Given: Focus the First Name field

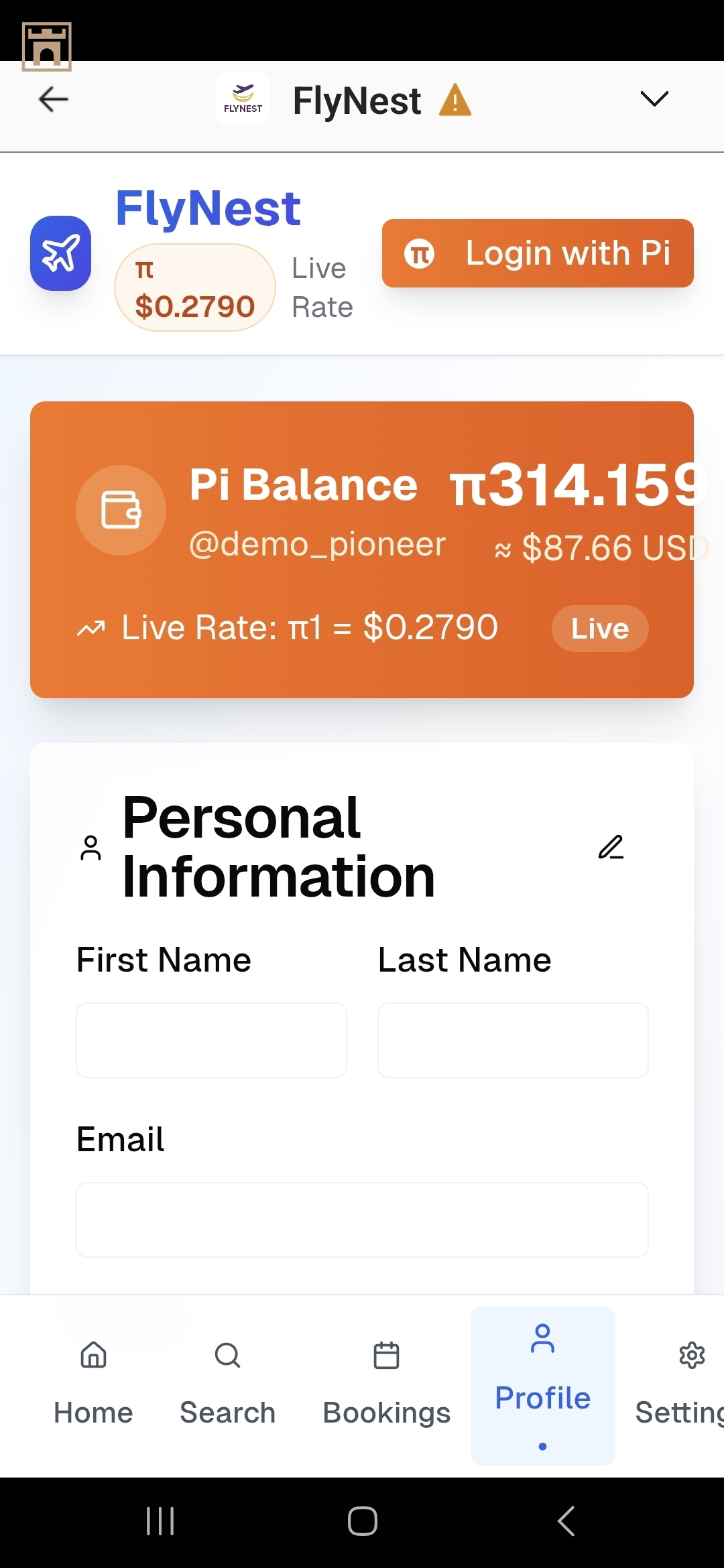Looking at the screenshot, I should click(x=211, y=1040).
